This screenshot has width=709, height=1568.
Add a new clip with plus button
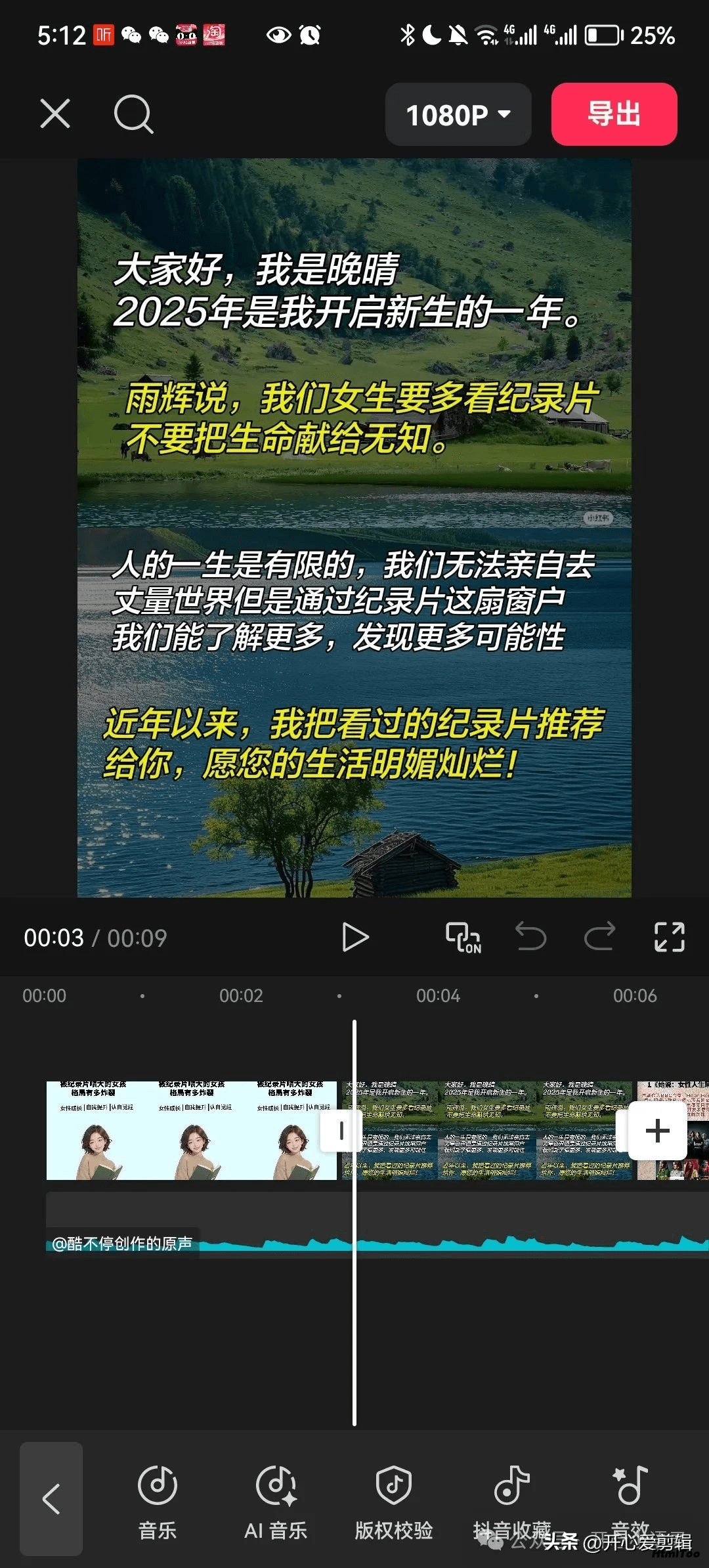(657, 1131)
